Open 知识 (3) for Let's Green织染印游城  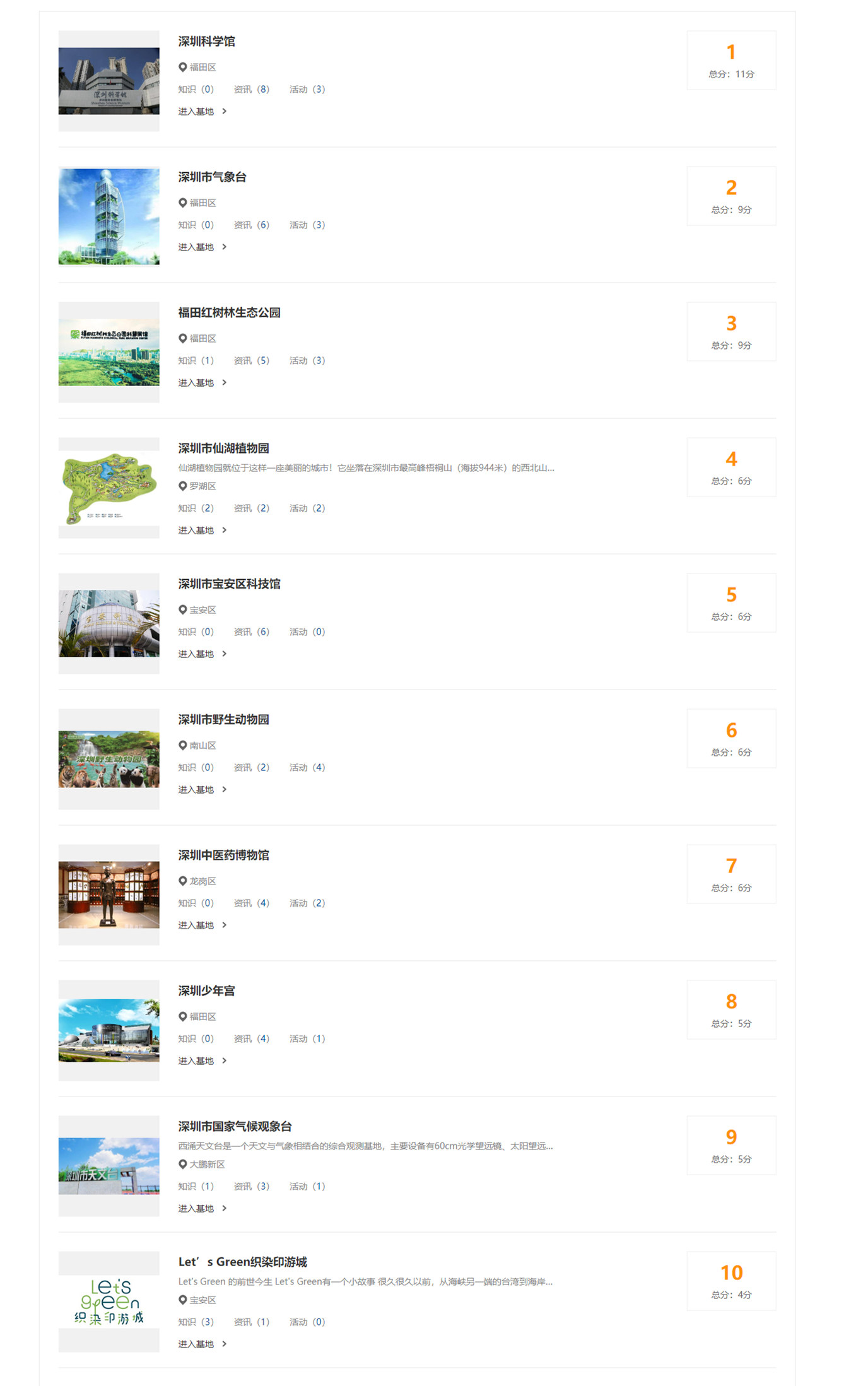(x=196, y=1322)
